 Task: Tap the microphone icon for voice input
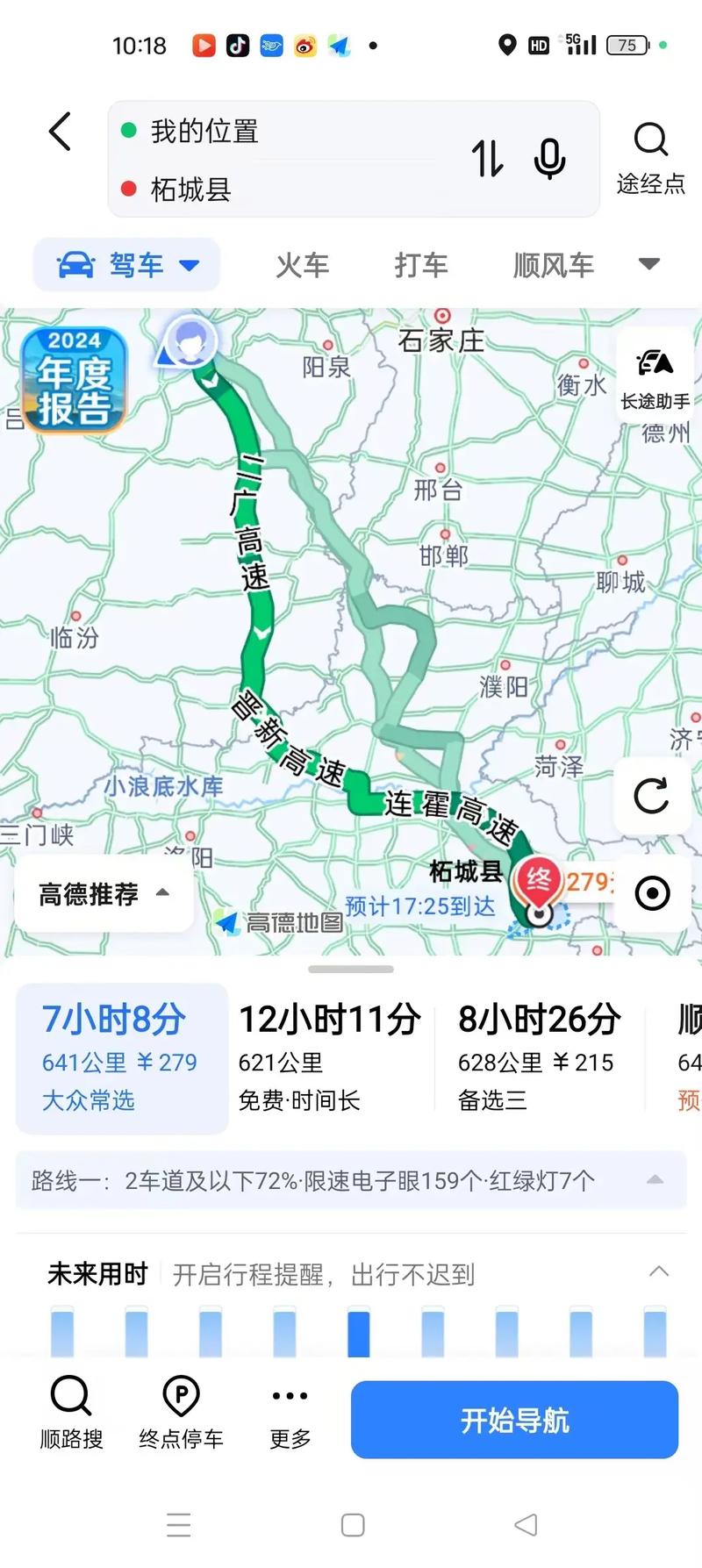pyautogui.click(x=549, y=160)
